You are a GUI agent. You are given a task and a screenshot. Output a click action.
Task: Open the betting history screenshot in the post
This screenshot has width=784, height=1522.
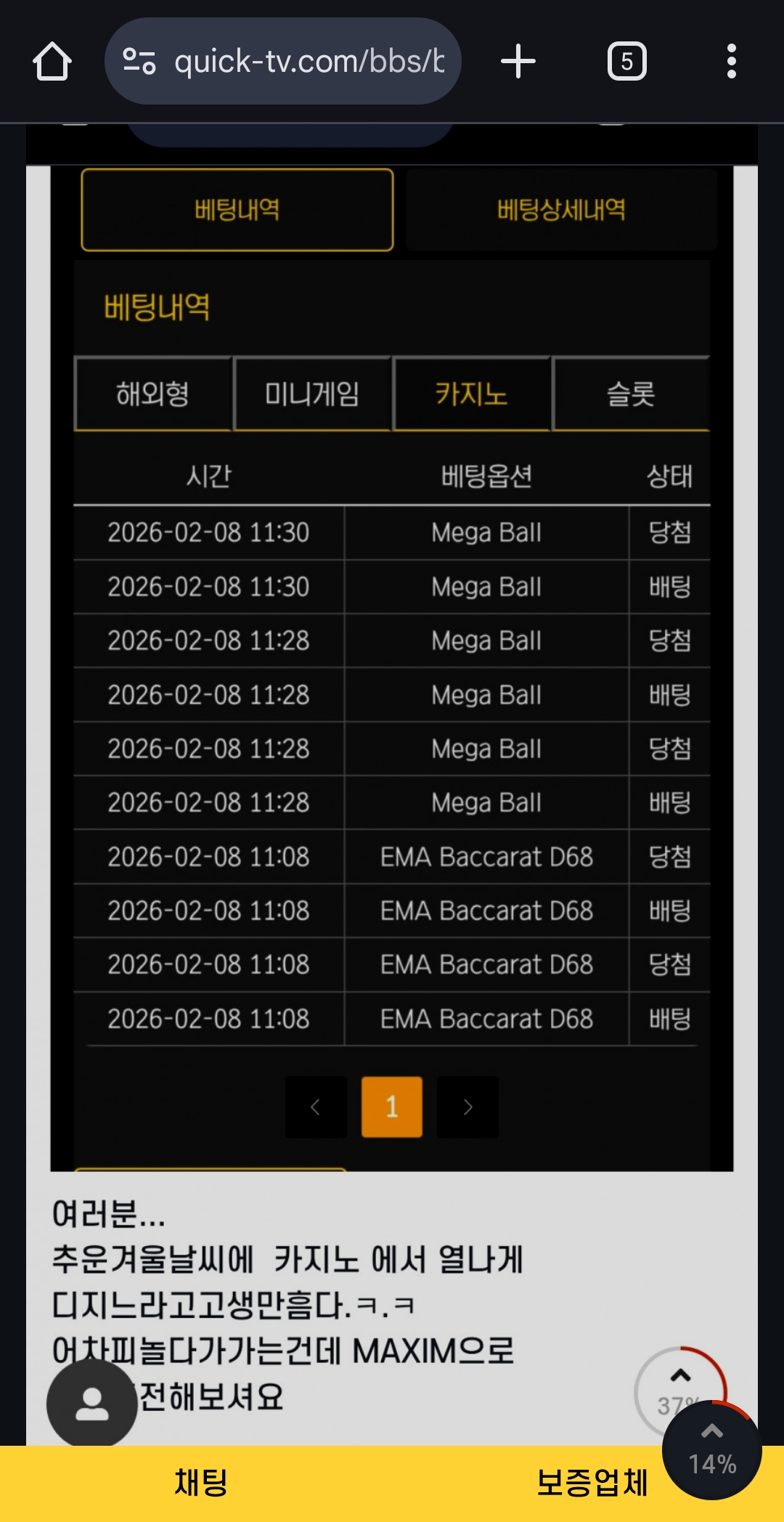point(392,668)
